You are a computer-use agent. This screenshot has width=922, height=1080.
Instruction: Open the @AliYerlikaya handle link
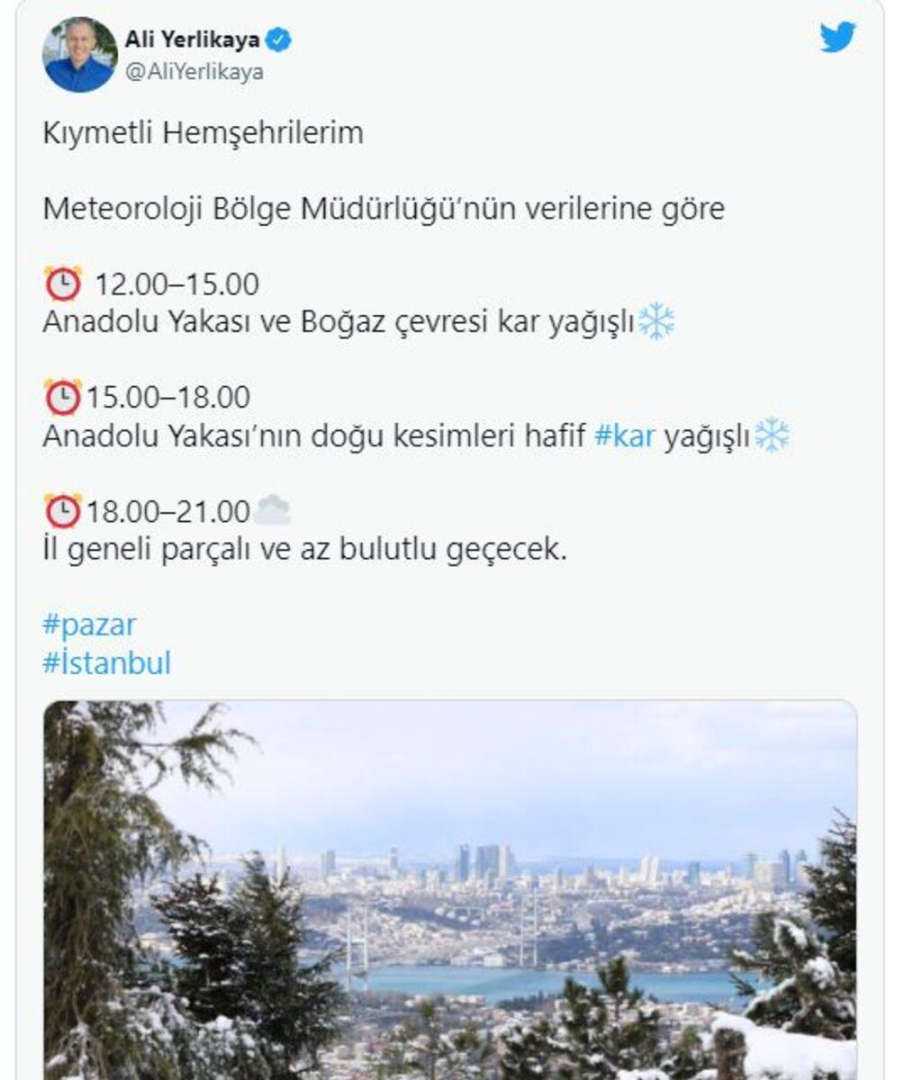[x=194, y=72]
